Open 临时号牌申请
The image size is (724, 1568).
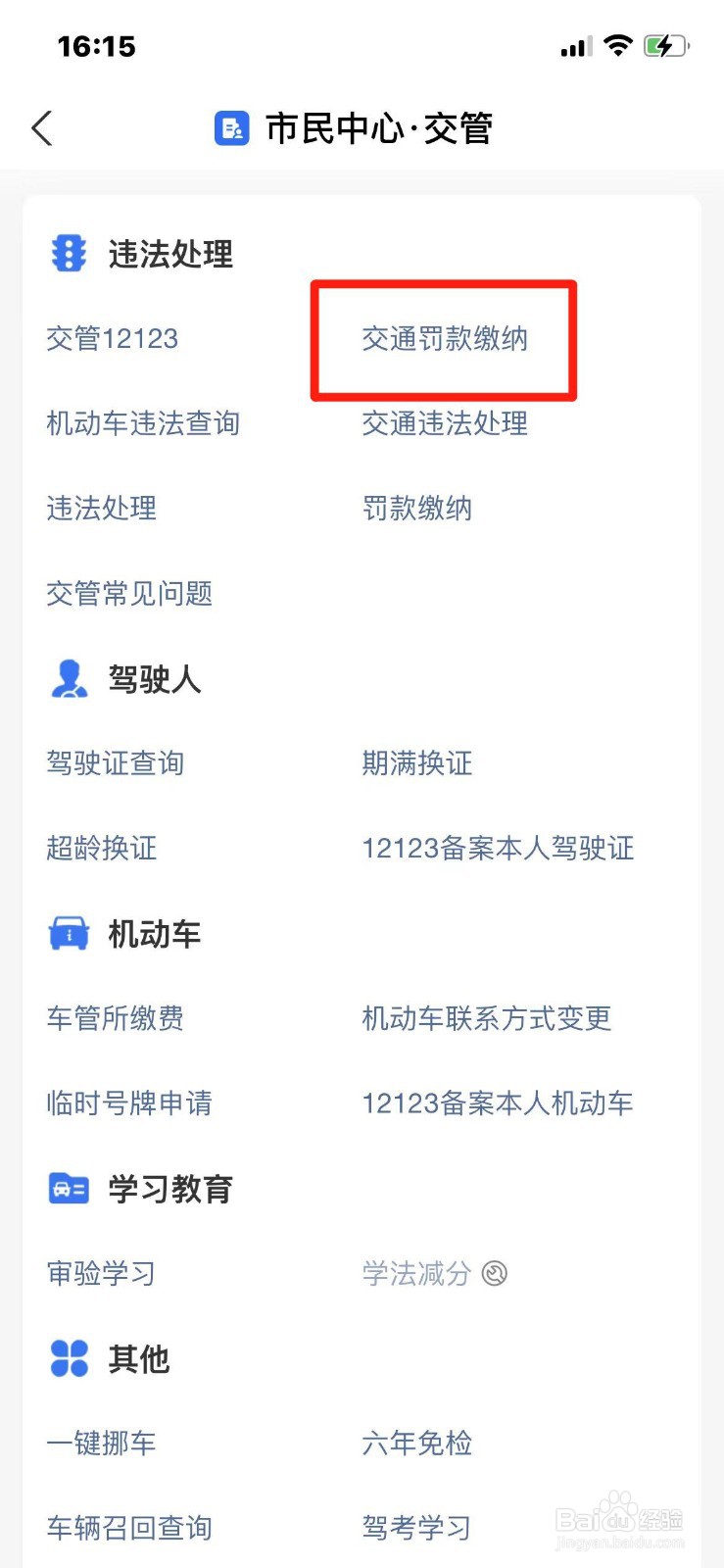pyautogui.click(x=129, y=1103)
